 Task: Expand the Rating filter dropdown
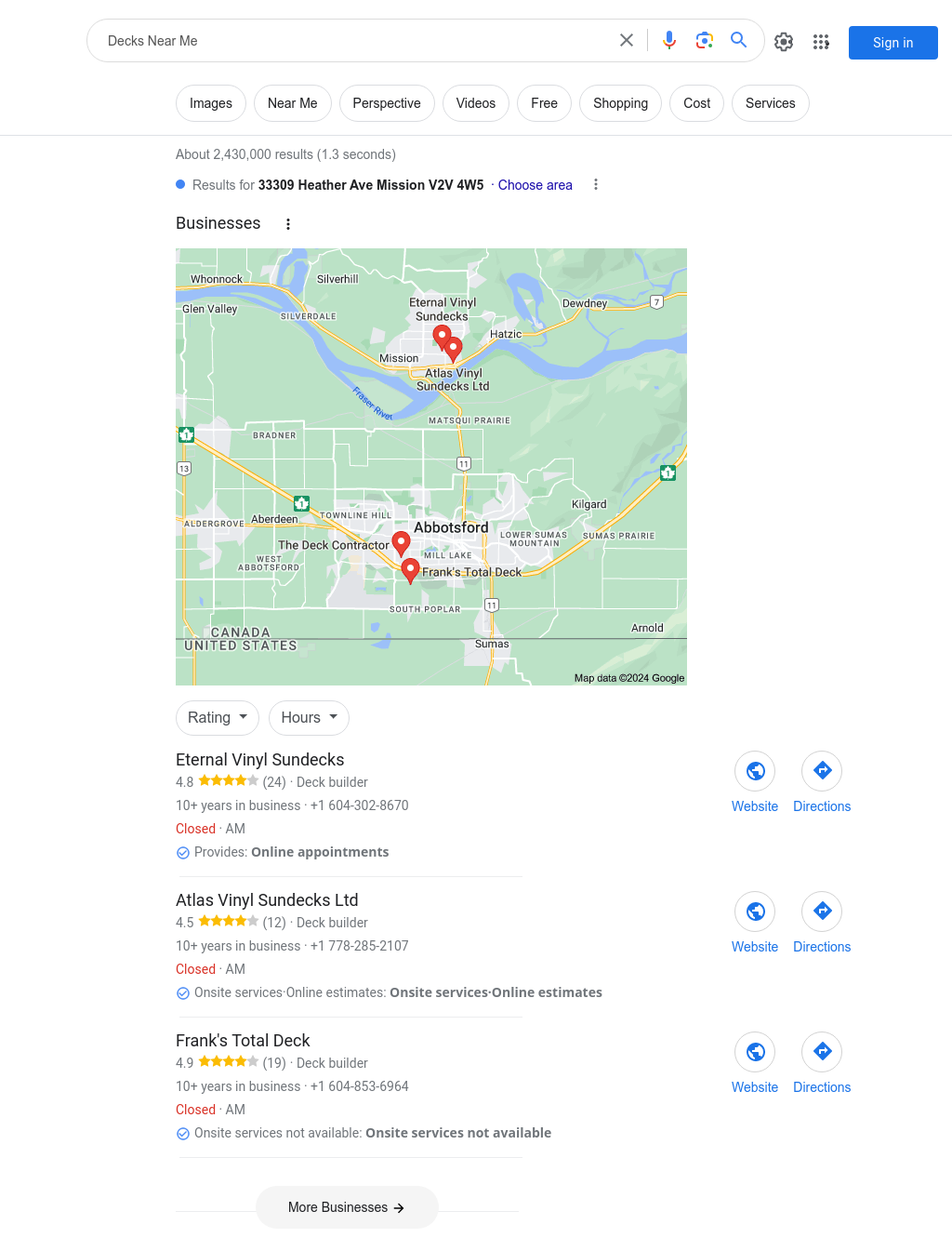[217, 718]
